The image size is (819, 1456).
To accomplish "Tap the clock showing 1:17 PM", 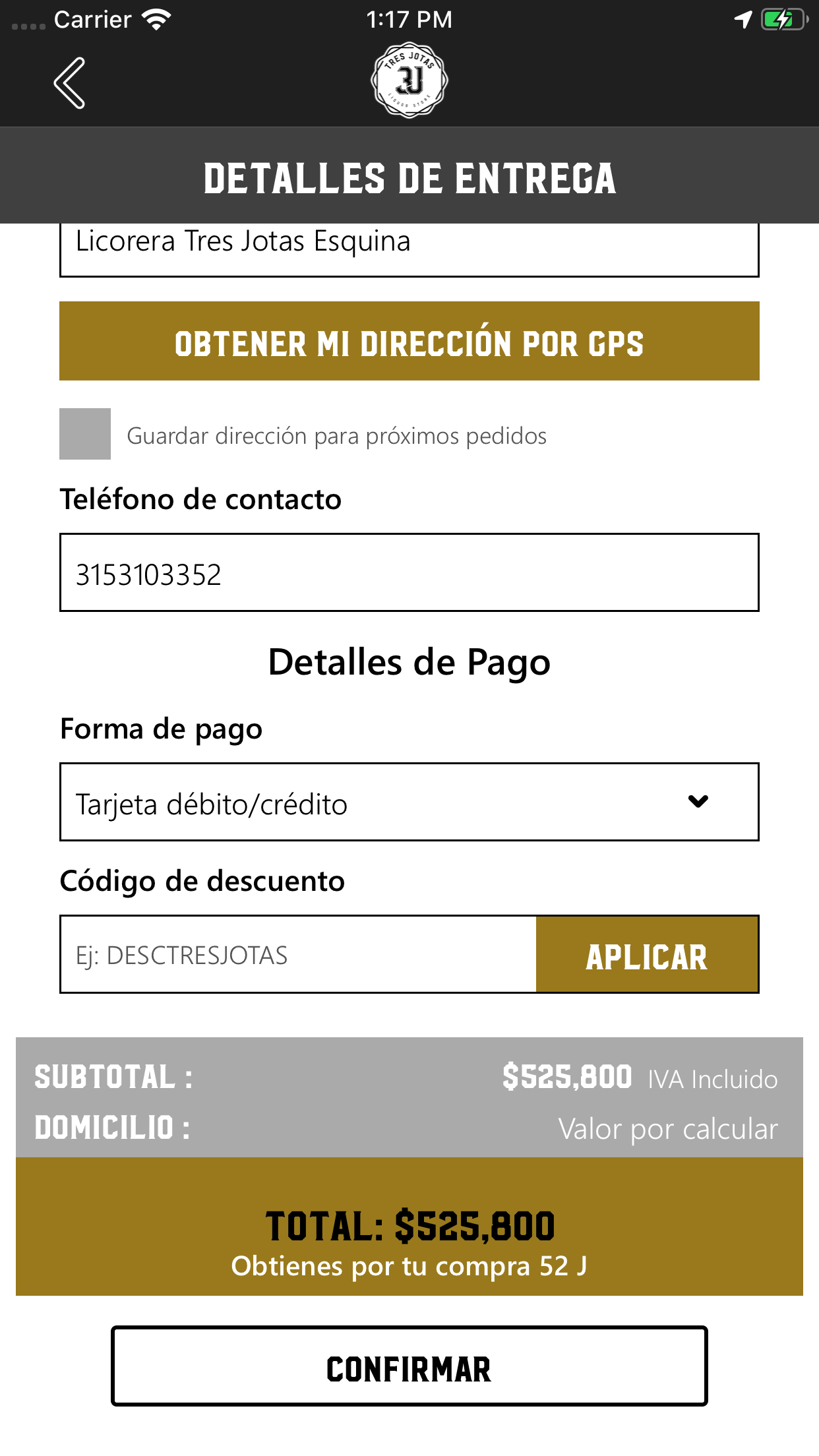I will 409,18.
